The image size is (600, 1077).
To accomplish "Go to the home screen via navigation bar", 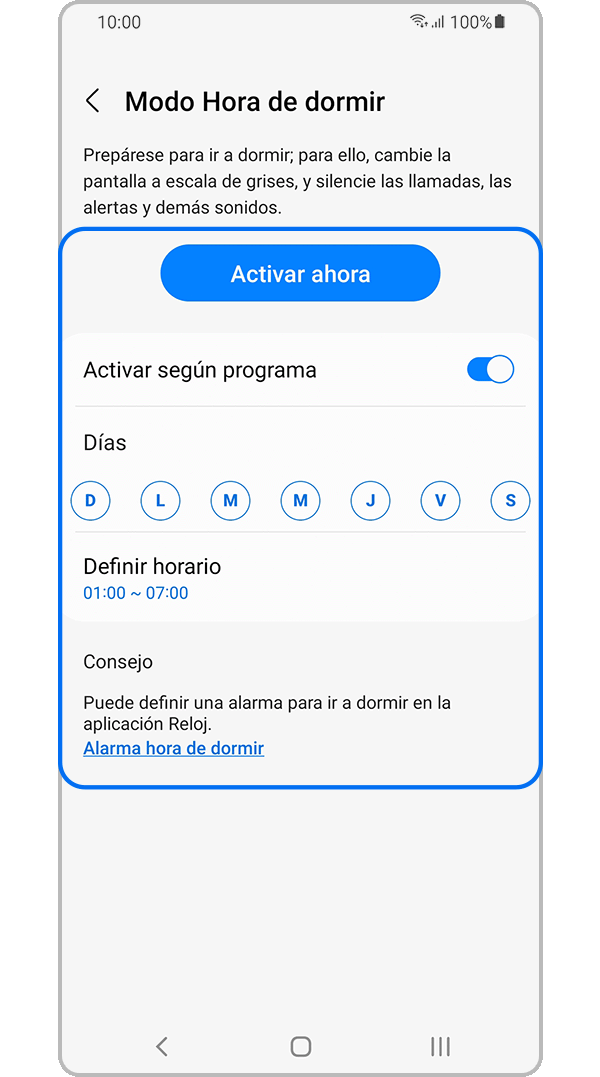I will [x=300, y=1046].
